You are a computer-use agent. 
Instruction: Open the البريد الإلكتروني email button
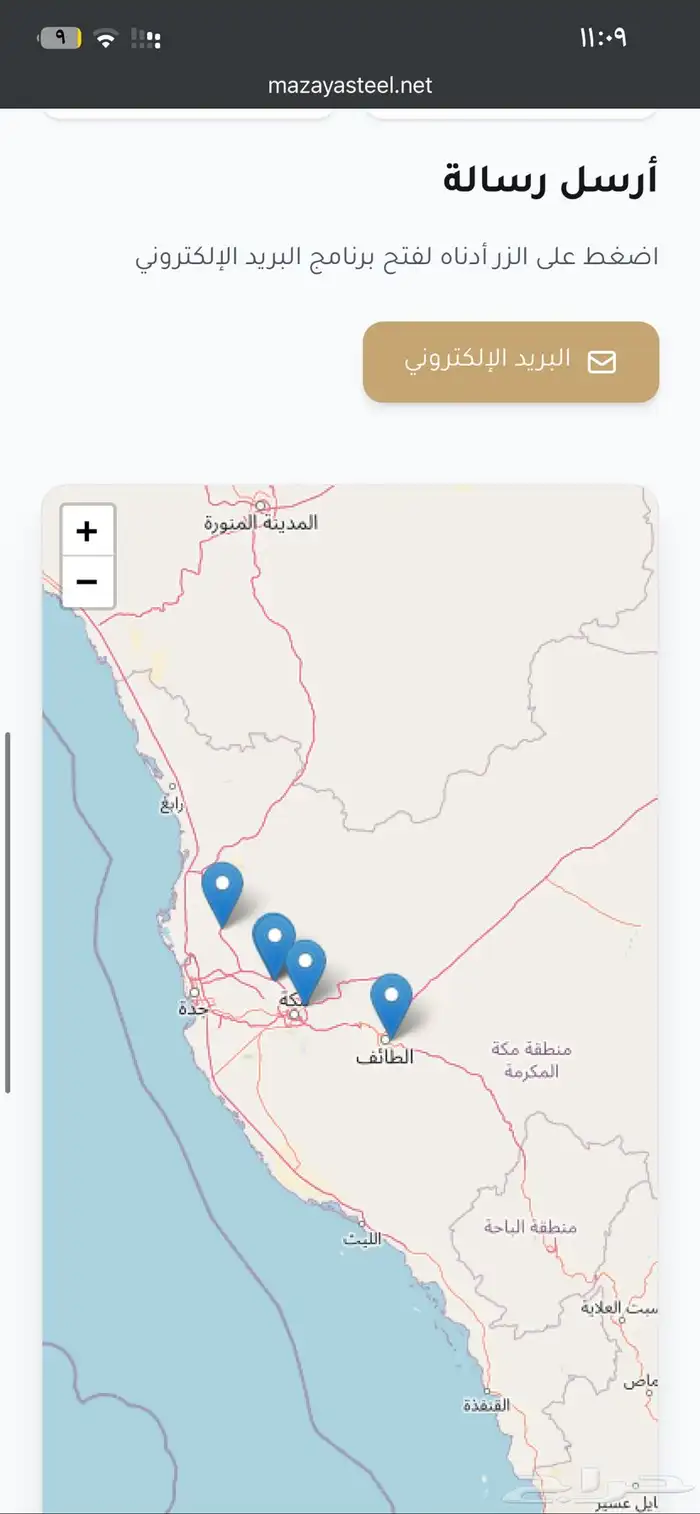(x=510, y=362)
